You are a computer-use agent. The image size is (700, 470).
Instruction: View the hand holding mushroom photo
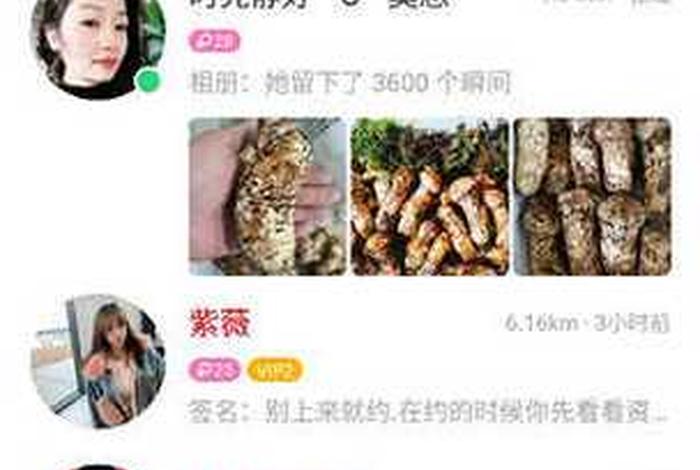tap(267, 196)
